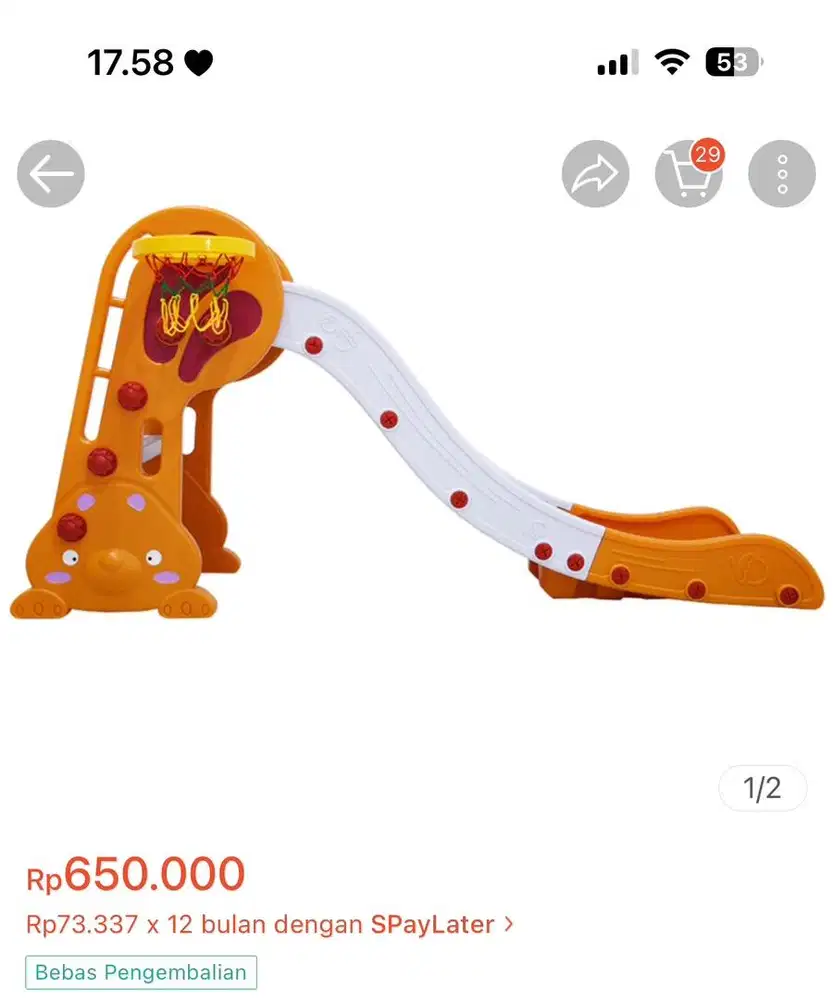This screenshot has height=1000, width=833.
Task: Open the shopping cart
Action: [x=688, y=174]
